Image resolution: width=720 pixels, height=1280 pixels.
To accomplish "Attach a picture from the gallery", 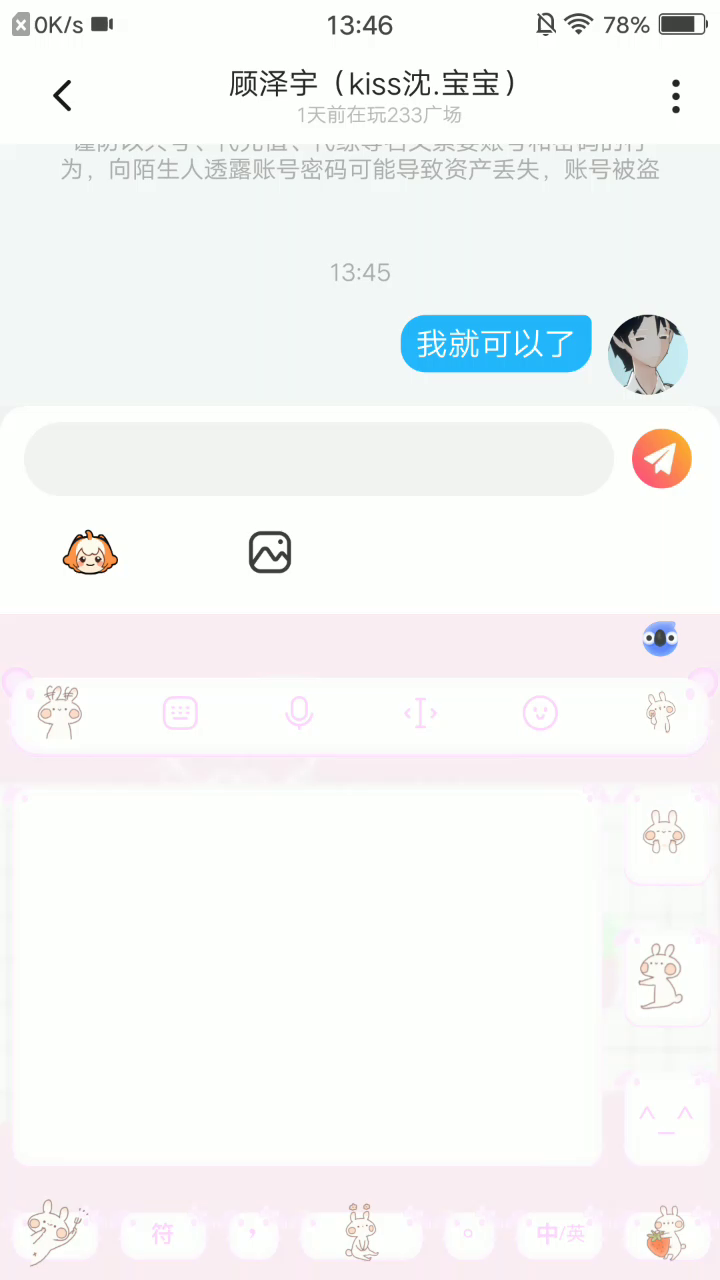I will (270, 552).
